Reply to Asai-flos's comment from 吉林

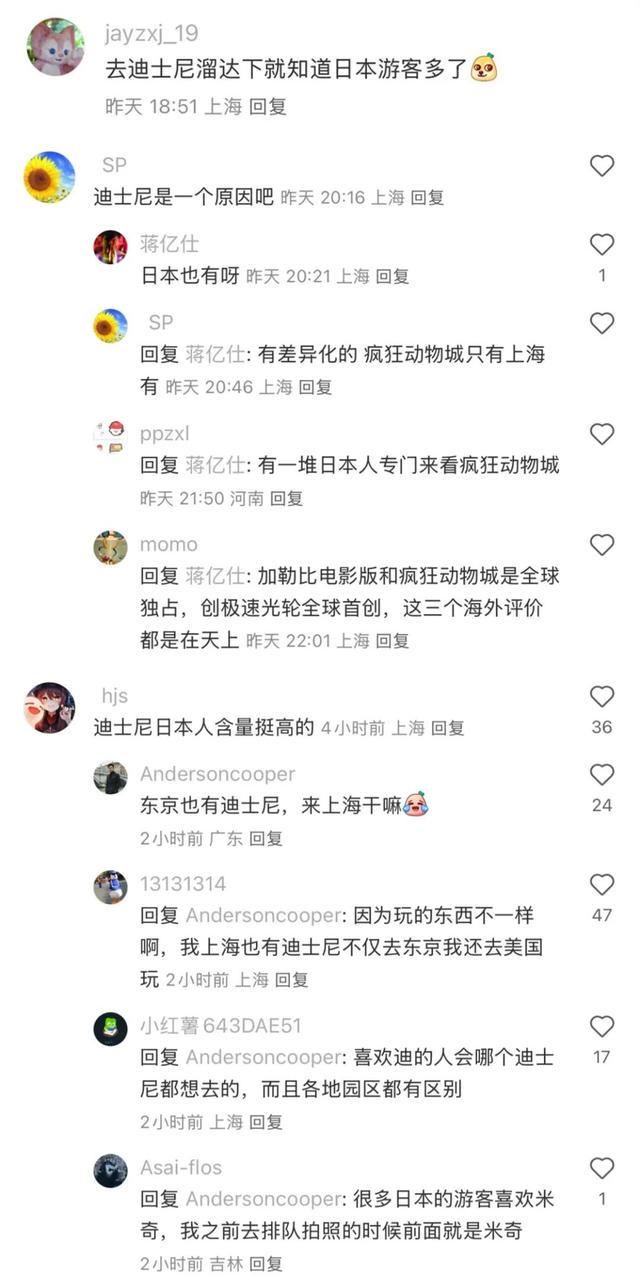(x=266, y=1263)
